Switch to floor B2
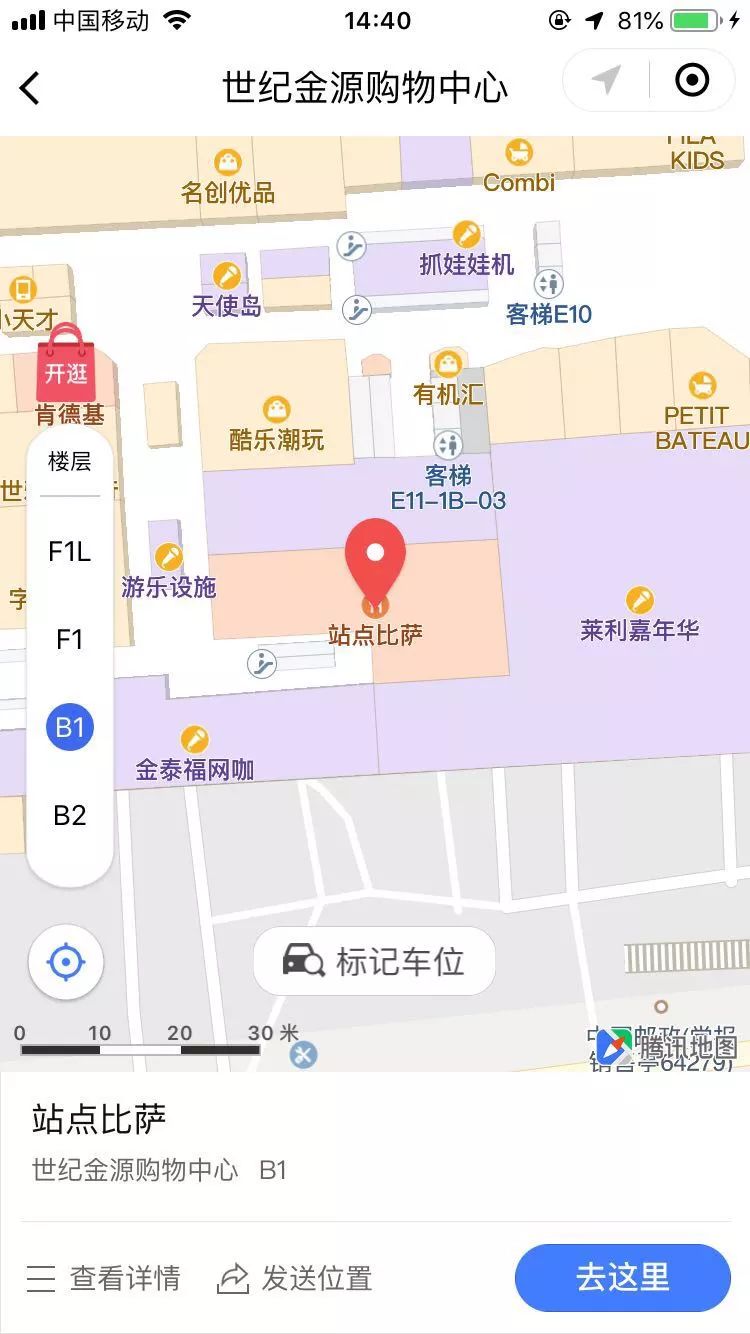The height and width of the screenshot is (1334, 750). tap(69, 815)
